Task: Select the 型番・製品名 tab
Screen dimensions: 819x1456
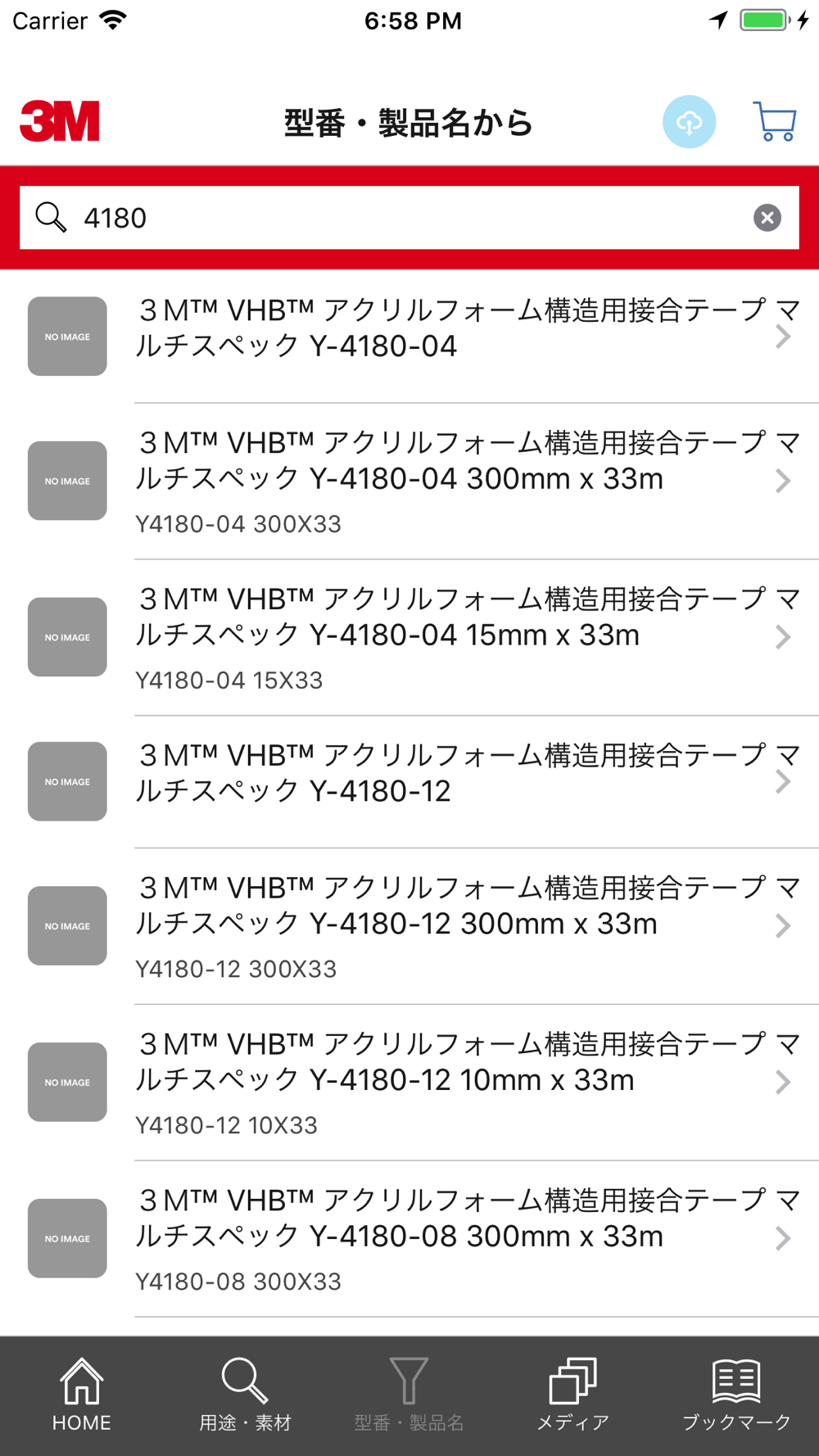Action: pyautogui.click(x=409, y=1395)
